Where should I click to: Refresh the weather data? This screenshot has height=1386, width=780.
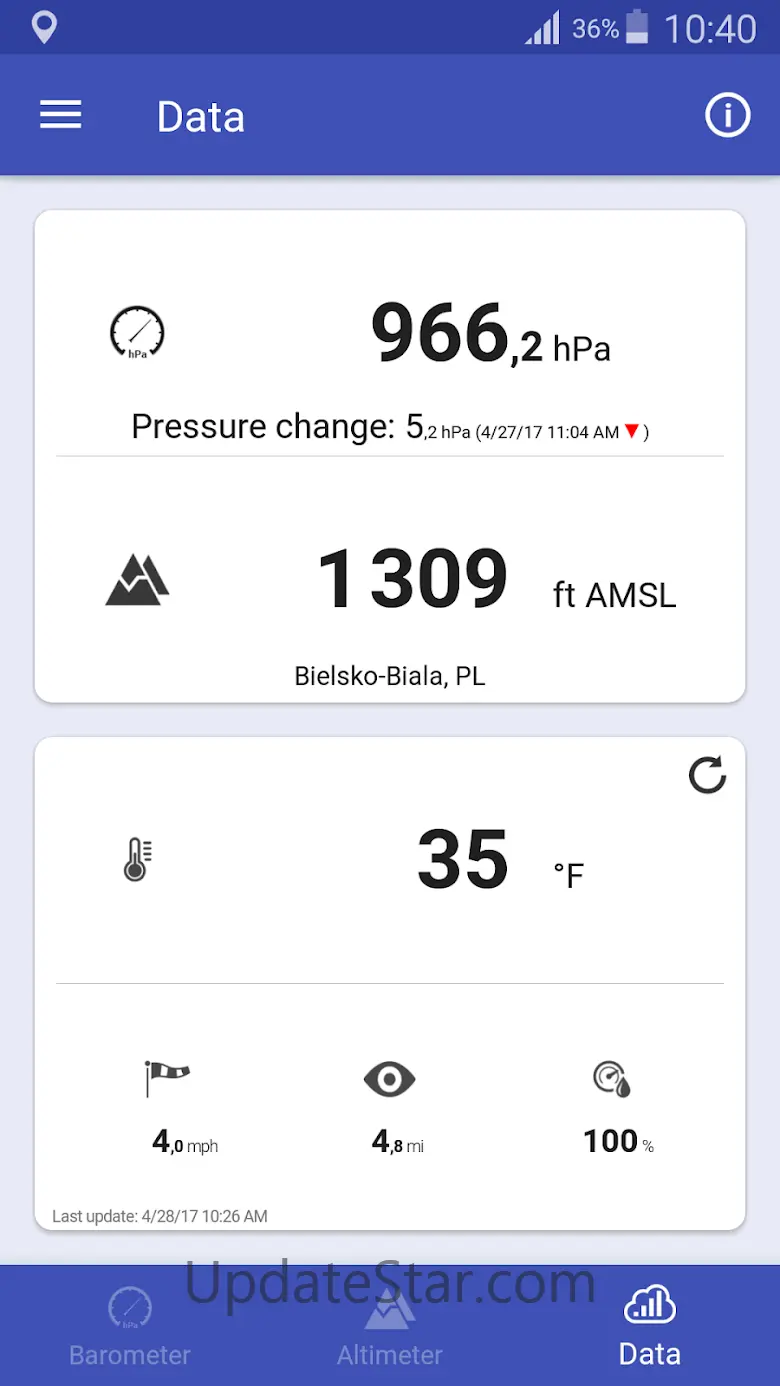(x=707, y=775)
